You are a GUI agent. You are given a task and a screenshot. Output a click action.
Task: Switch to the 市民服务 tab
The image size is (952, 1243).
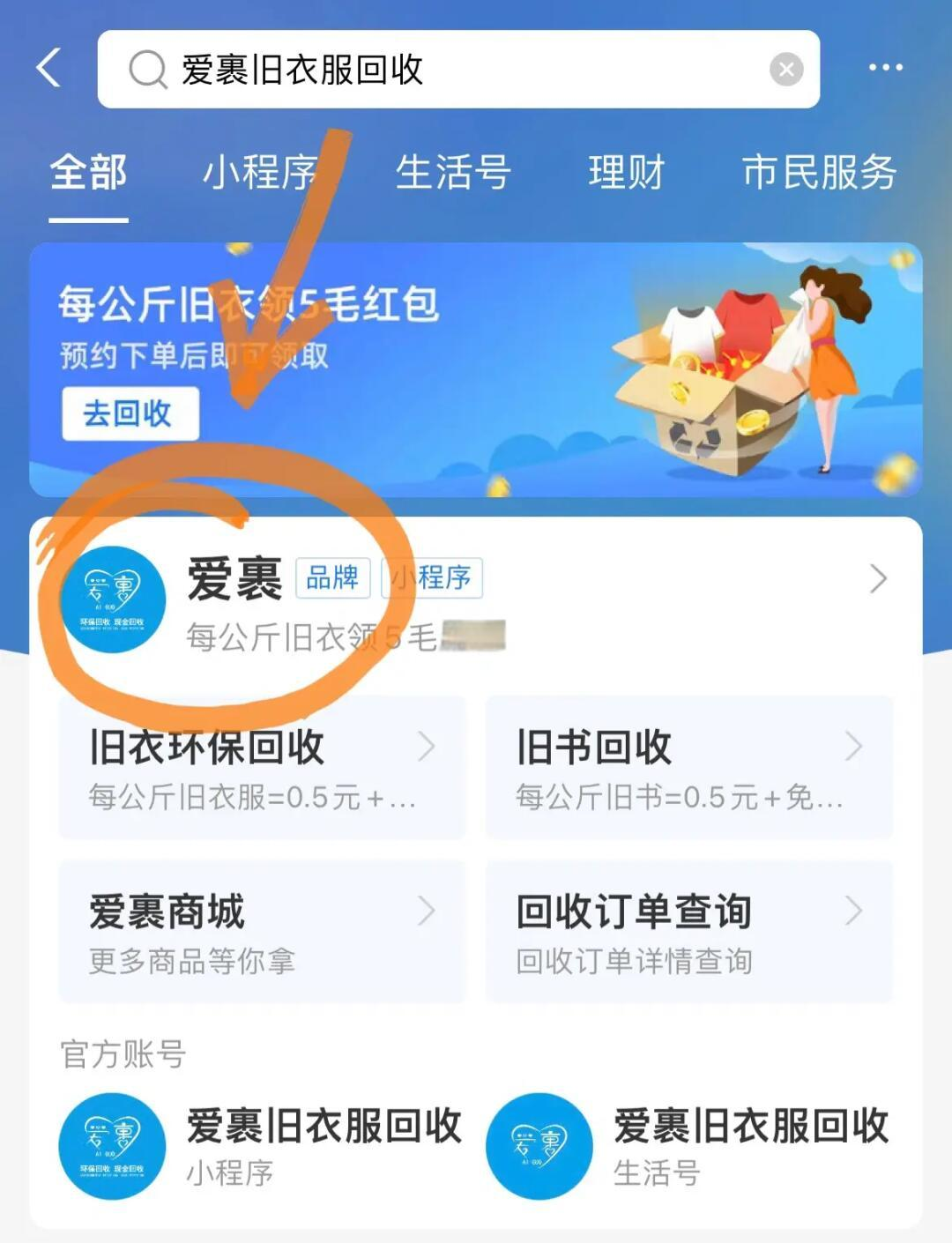pyautogui.click(x=819, y=173)
